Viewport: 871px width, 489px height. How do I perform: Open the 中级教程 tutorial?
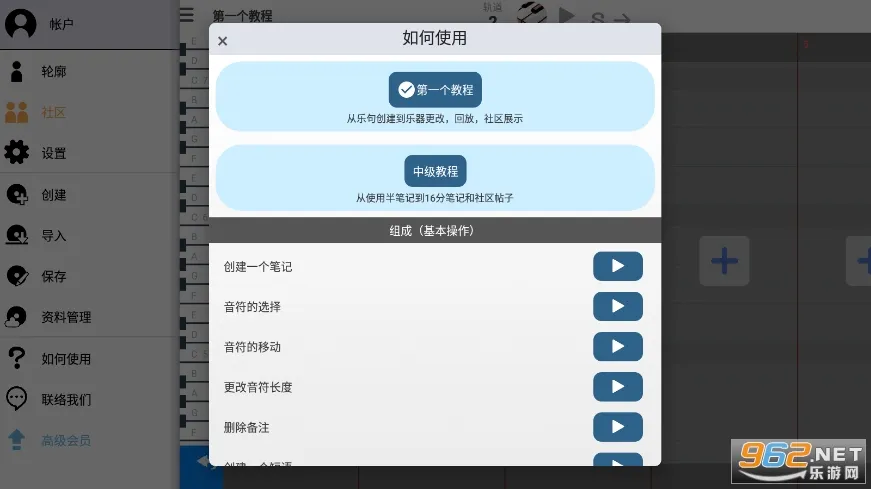(435, 171)
